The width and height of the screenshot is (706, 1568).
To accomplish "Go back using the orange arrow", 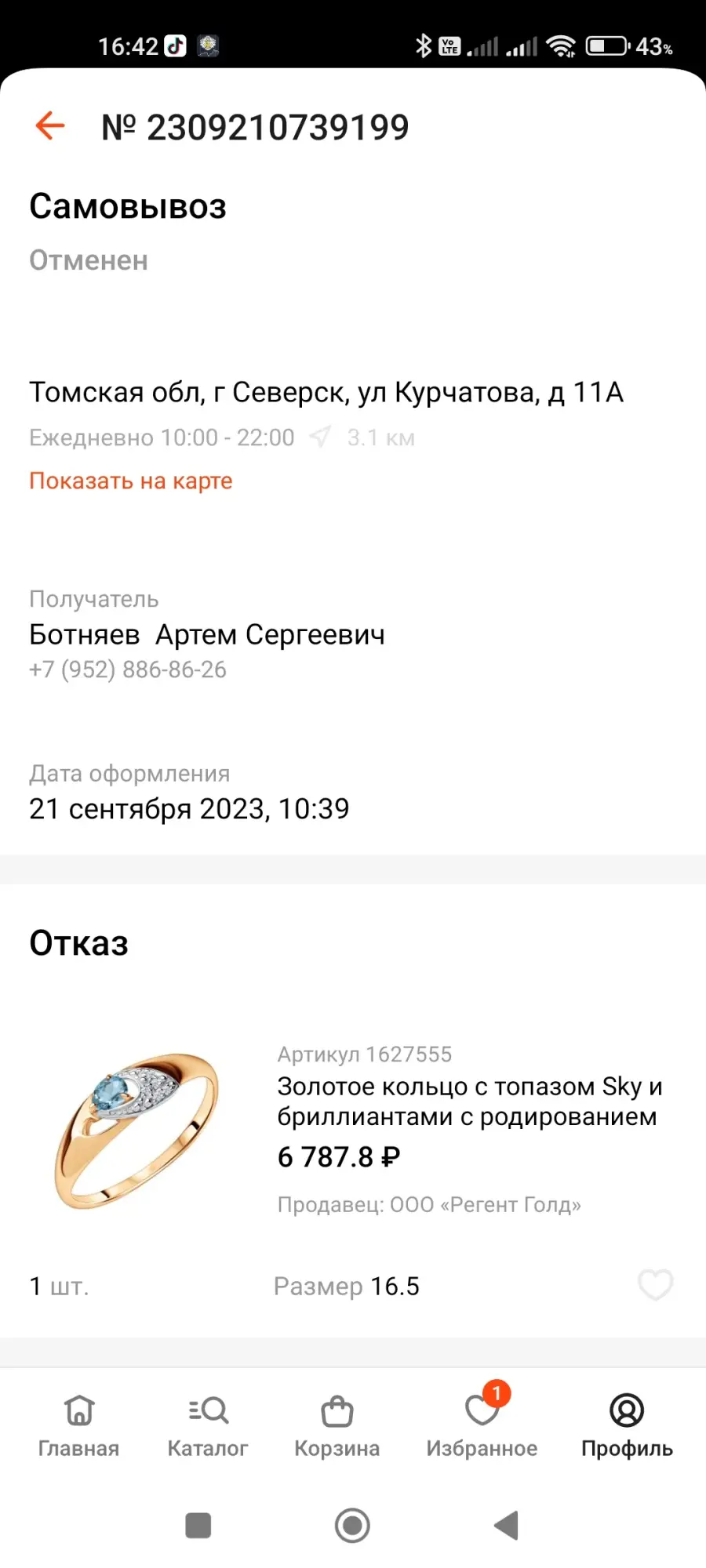I will coord(49,125).
